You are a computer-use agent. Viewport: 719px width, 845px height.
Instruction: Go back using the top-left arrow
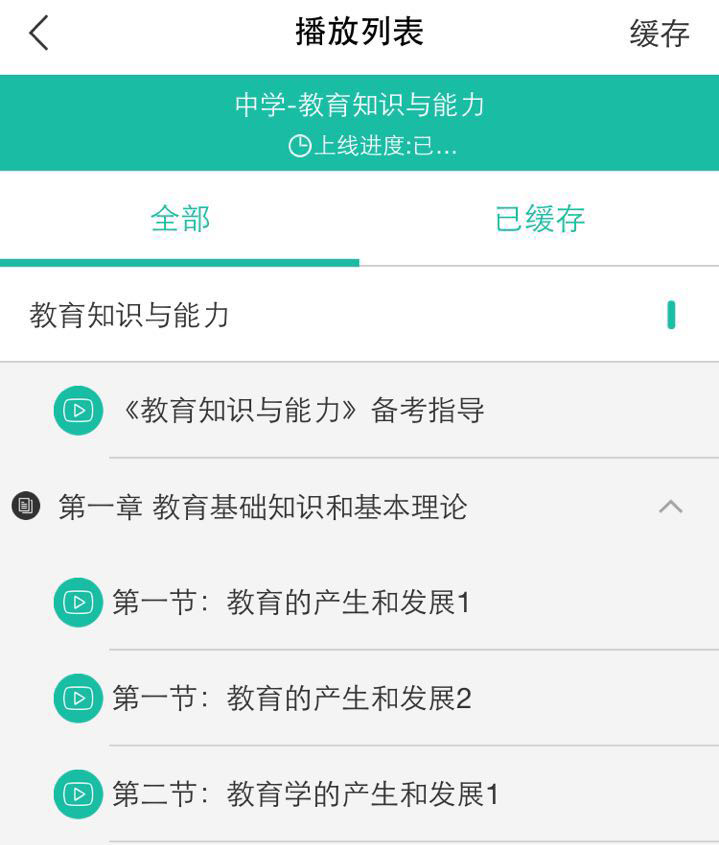tap(38, 33)
